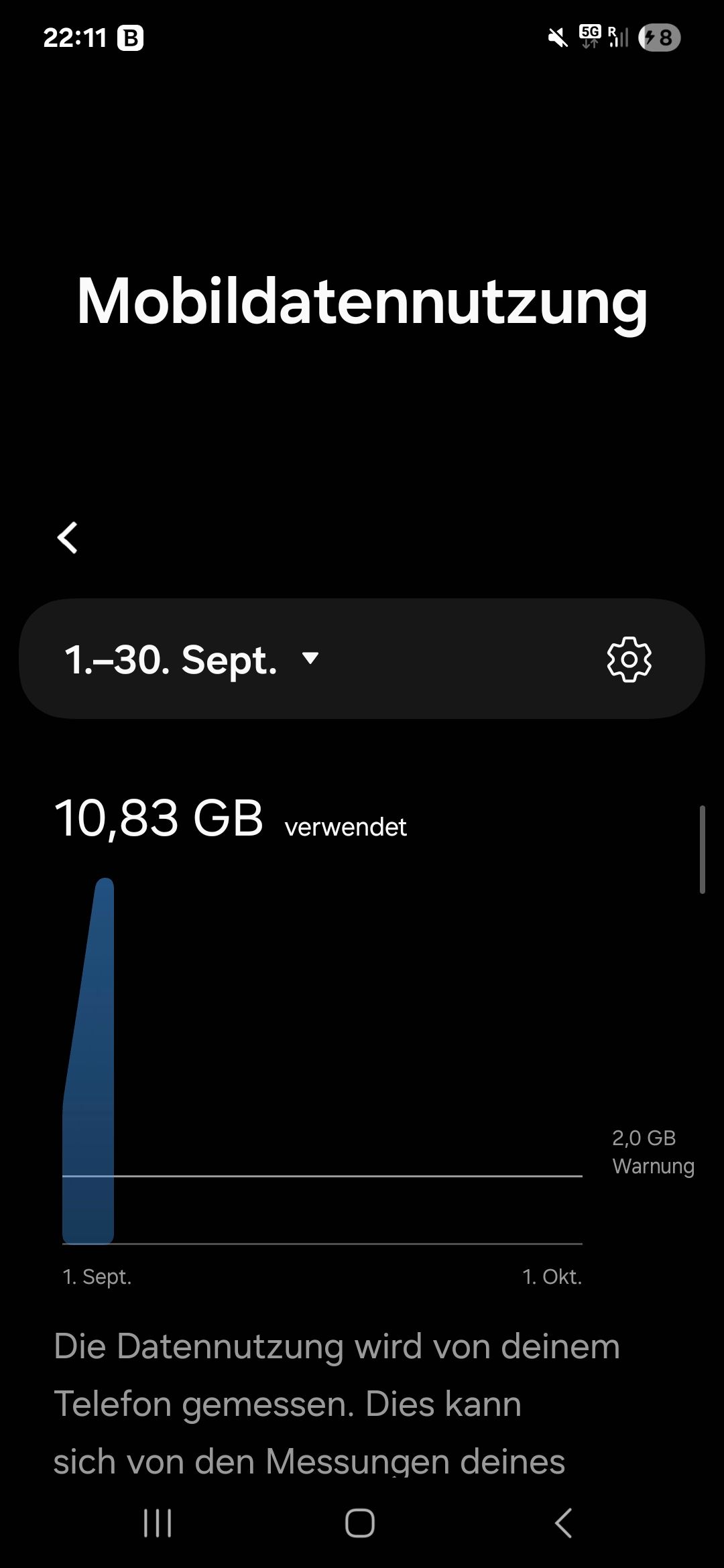This screenshot has height=1568, width=724.
Task: Open the 1.–30. Sept. period dropdown
Action: click(192, 659)
